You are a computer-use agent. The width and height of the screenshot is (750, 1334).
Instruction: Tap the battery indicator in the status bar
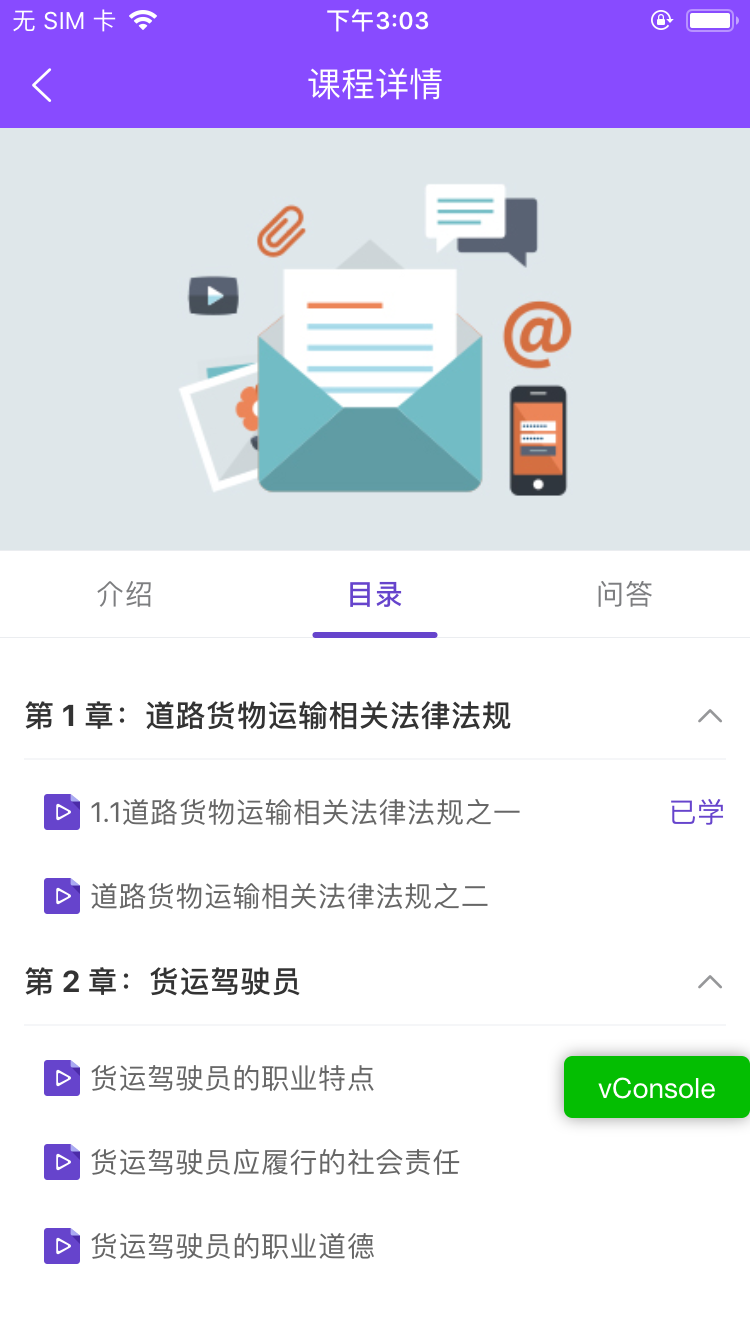click(x=711, y=18)
